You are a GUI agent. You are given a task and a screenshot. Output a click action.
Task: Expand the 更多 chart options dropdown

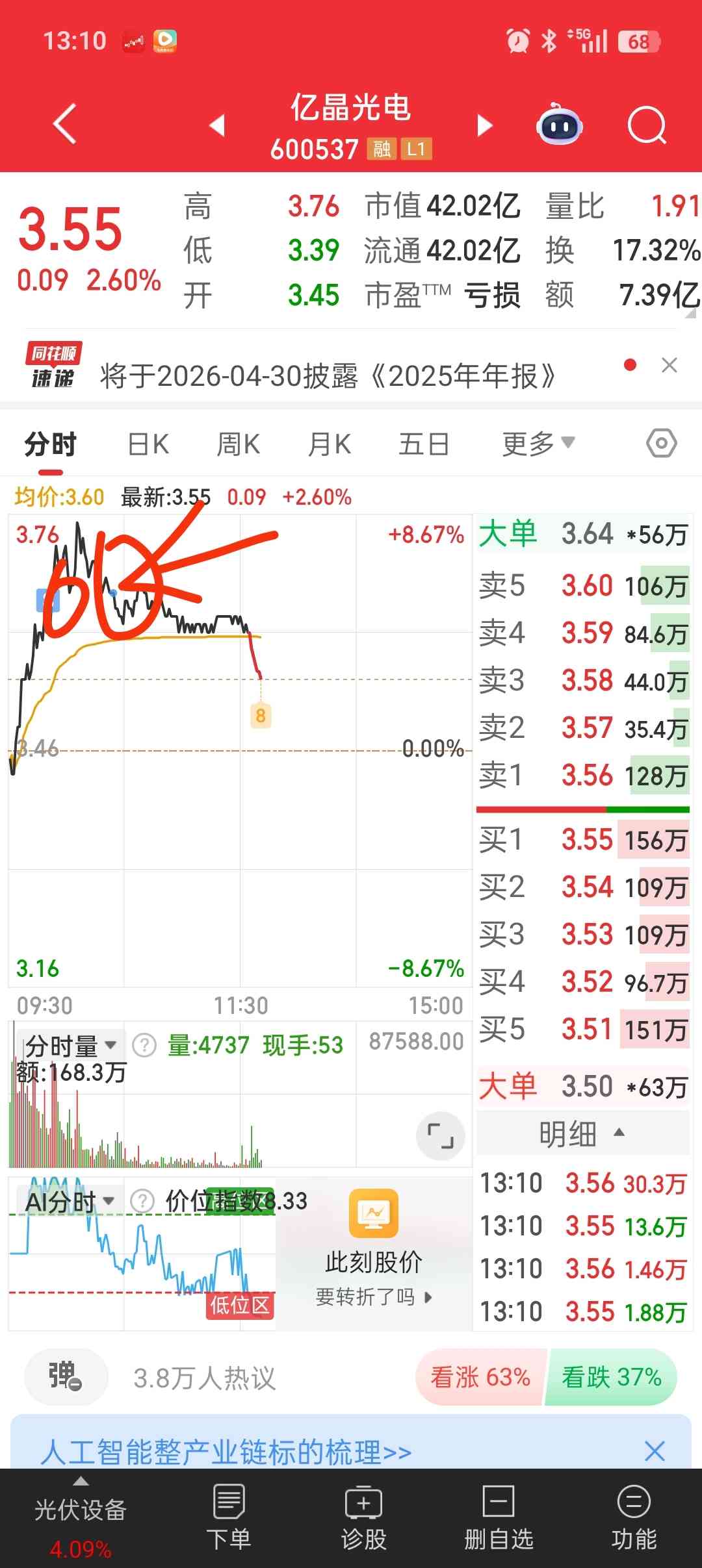click(x=538, y=444)
